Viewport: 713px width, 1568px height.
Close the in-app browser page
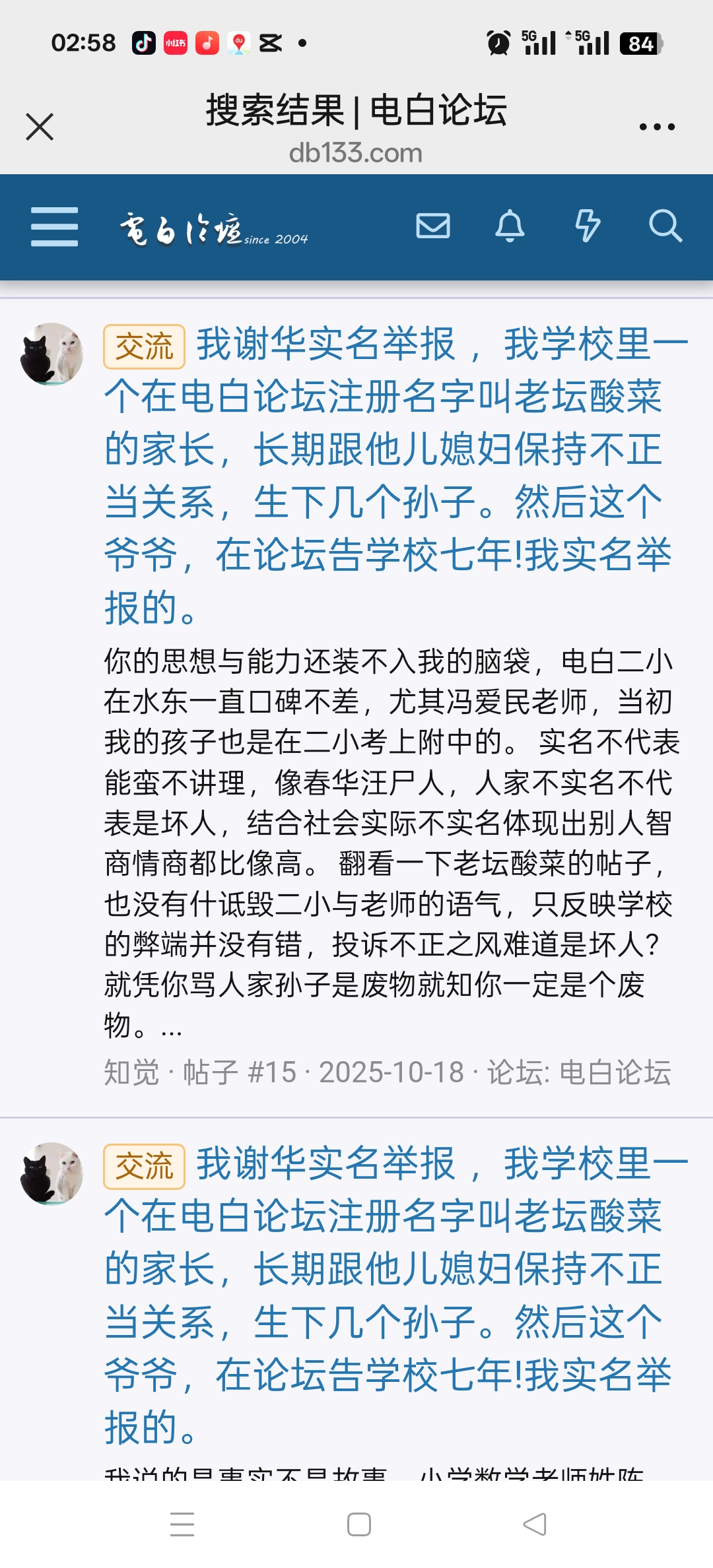click(40, 127)
